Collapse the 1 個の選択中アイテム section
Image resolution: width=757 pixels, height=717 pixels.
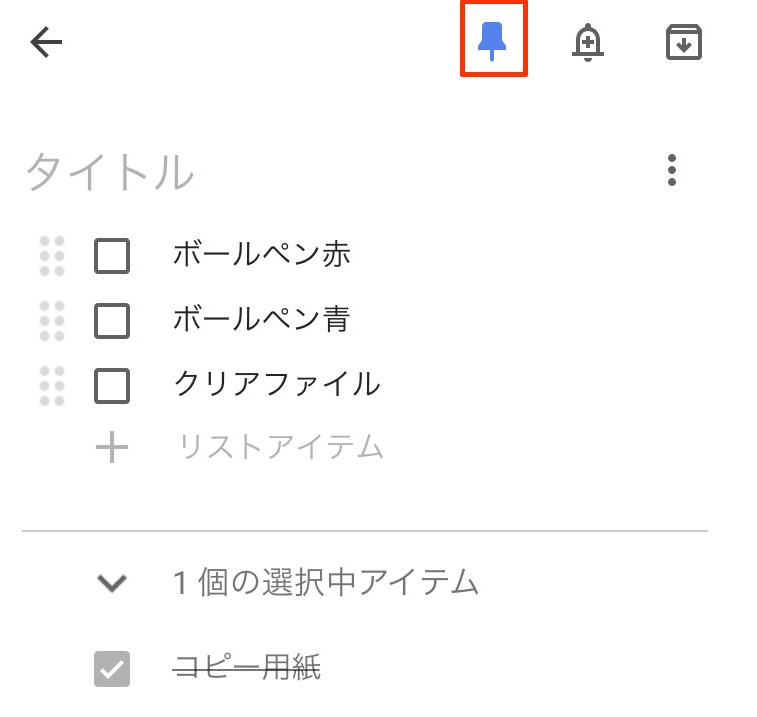pyautogui.click(x=113, y=583)
